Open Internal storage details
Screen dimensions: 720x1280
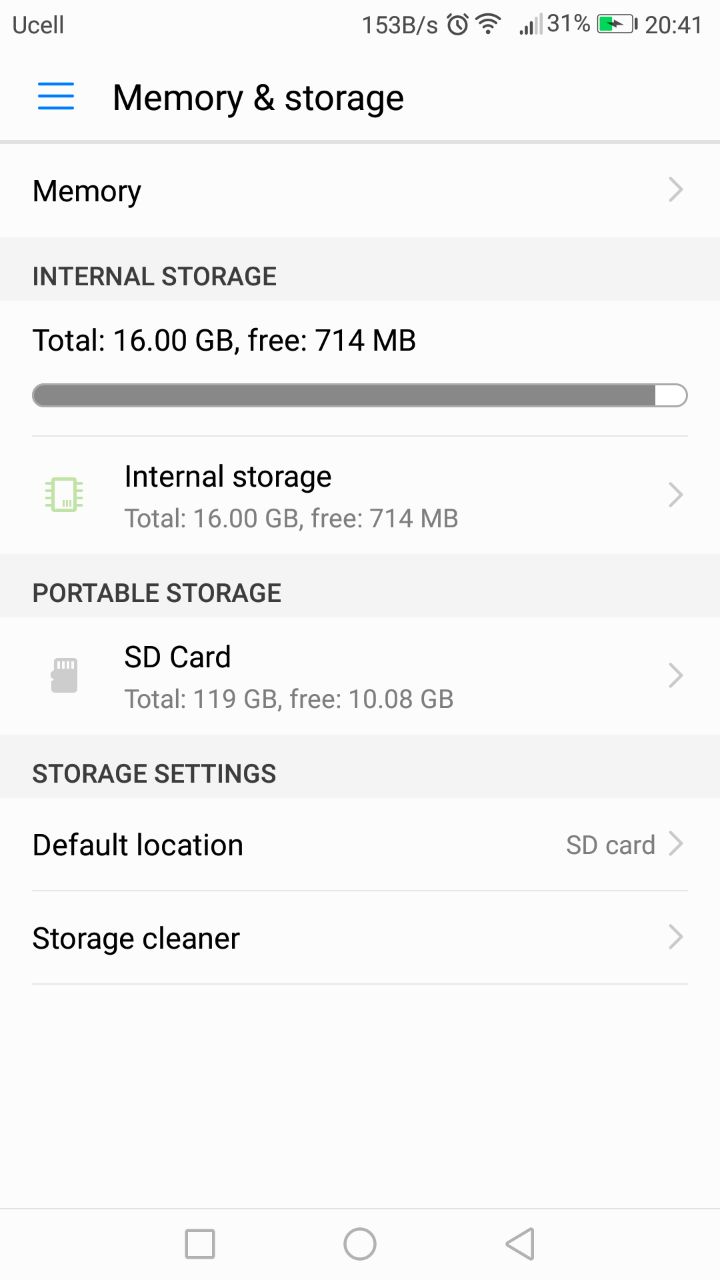[360, 496]
